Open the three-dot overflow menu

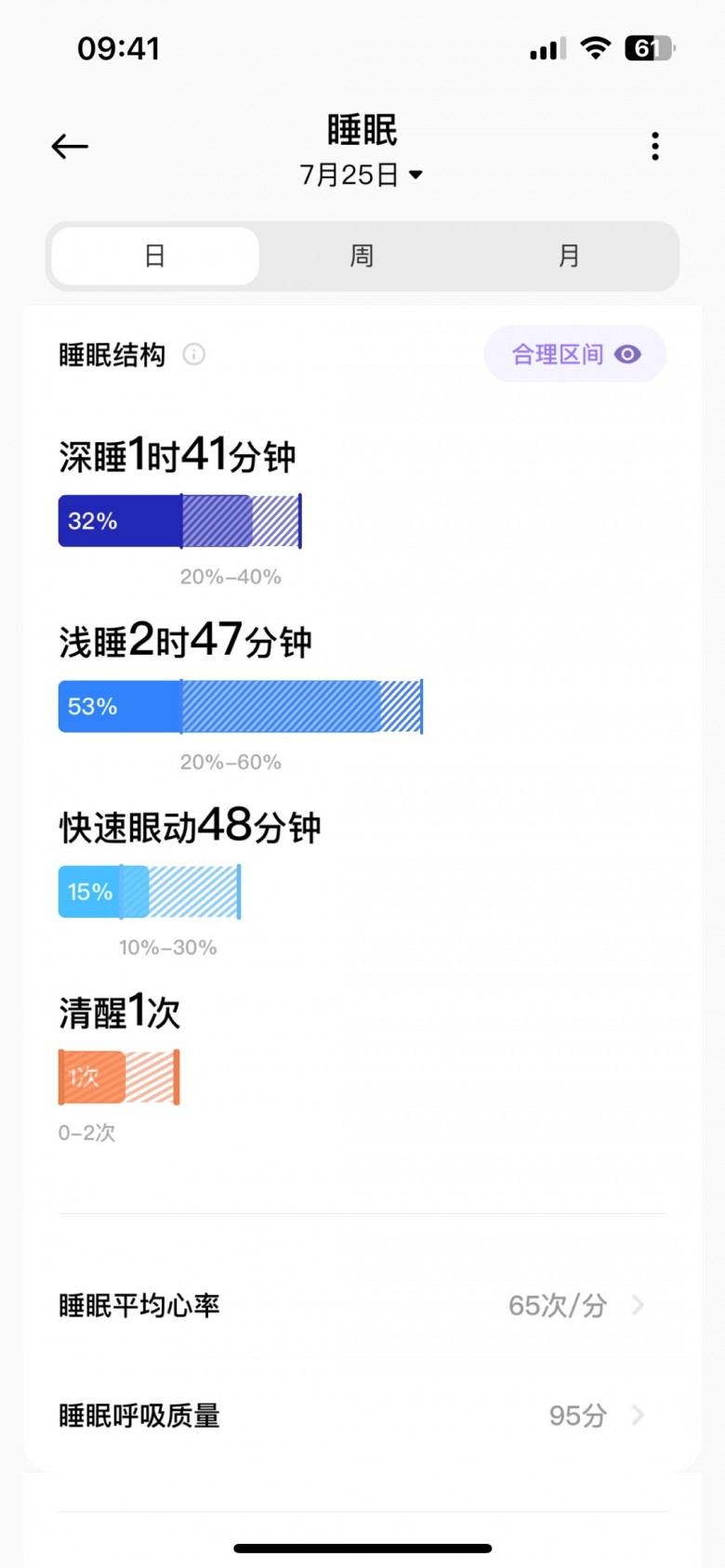coord(655,147)
